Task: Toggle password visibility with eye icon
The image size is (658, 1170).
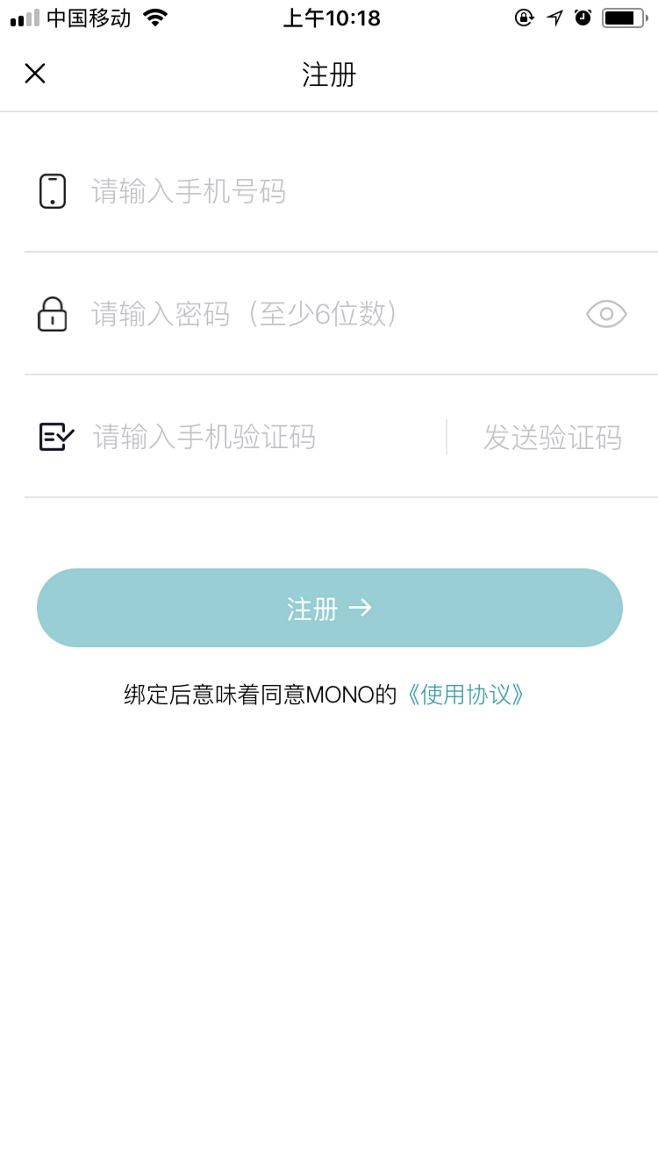Action: pyautogui.click(x=606, y=315)
